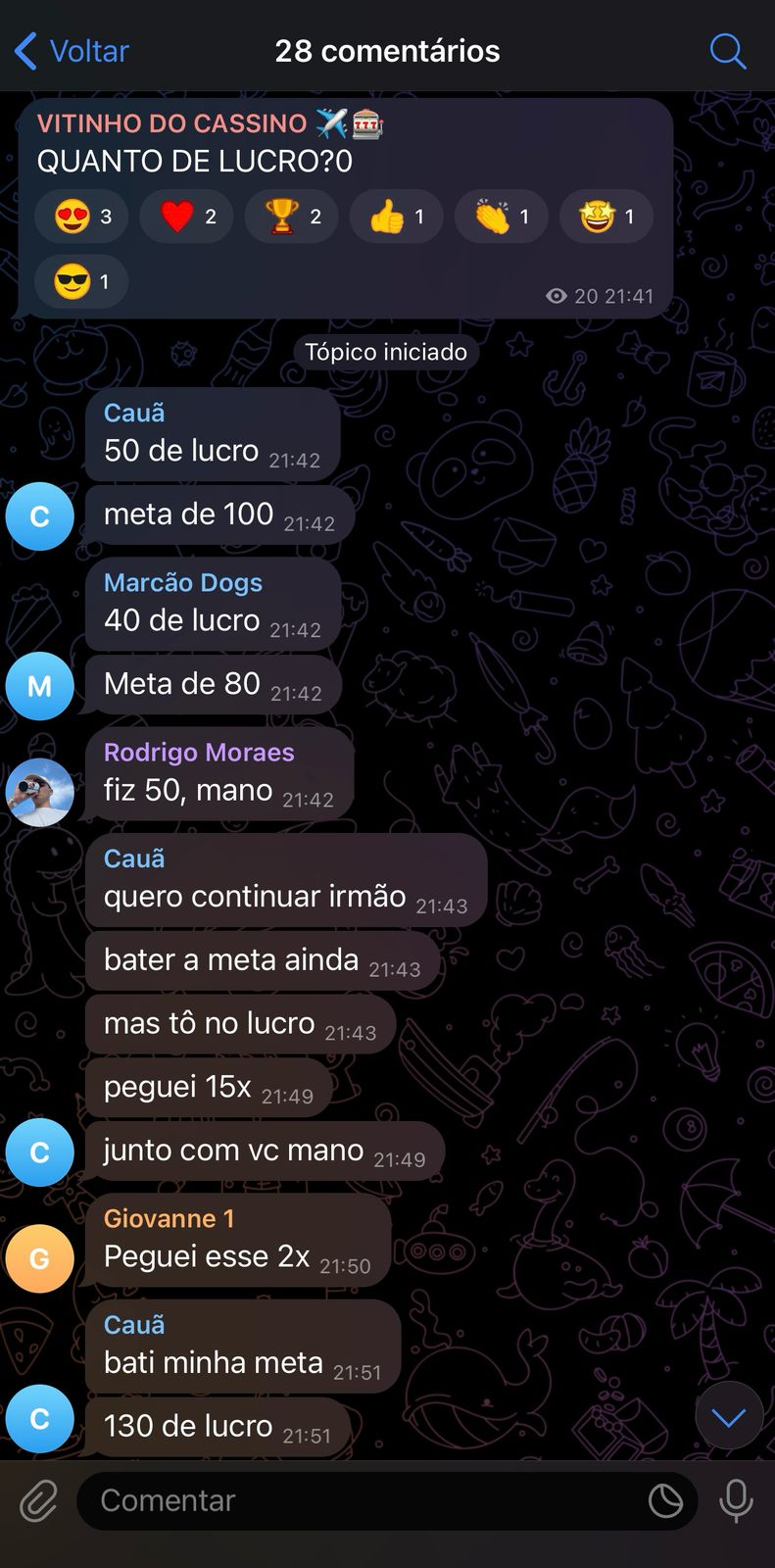Open Cauã's avatar beside 130 de lucro
775x1568 pixels.
pyautogui.click(x=40, y=1418)
